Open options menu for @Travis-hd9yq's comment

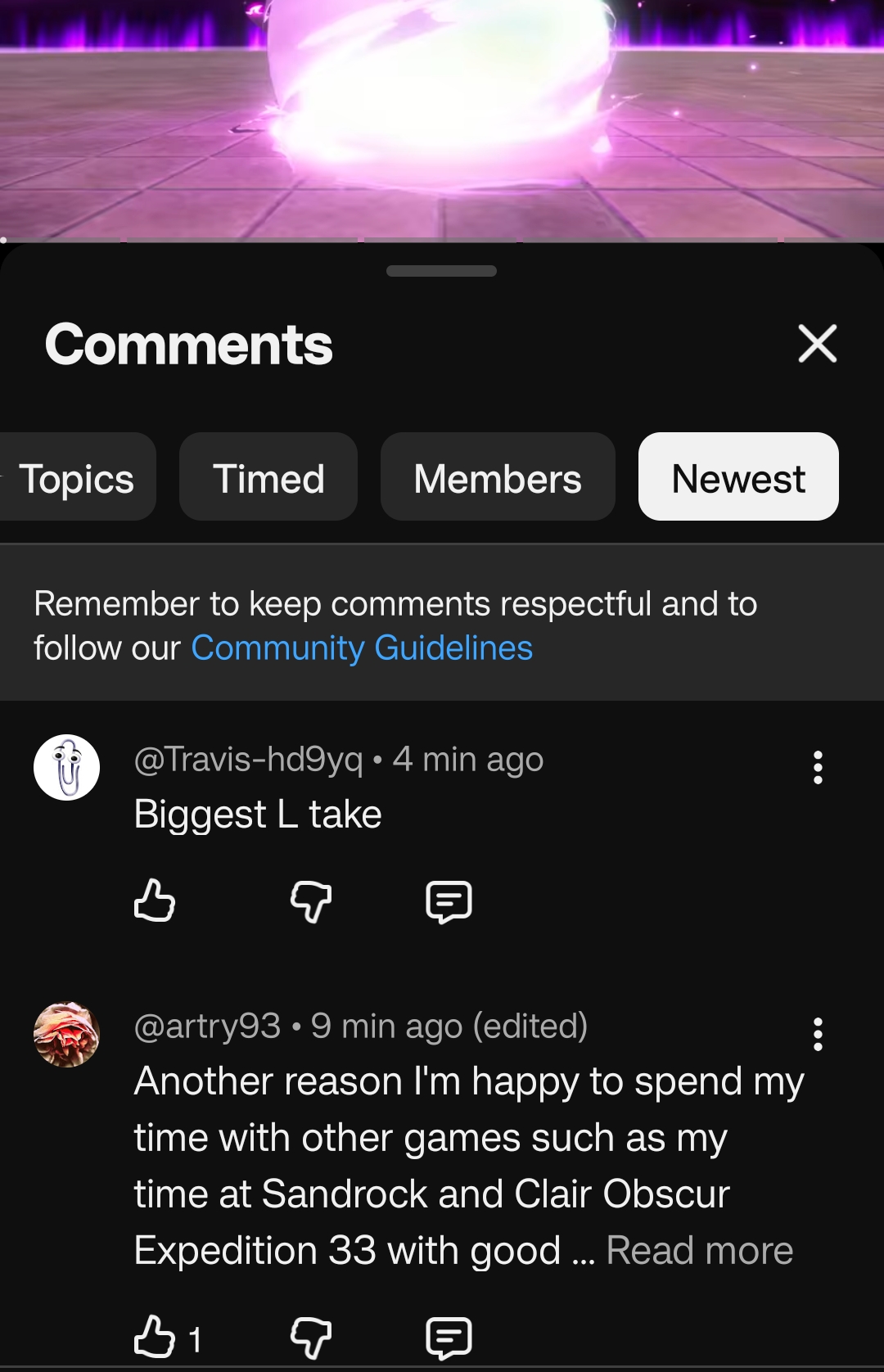click(x=818, y=767)
